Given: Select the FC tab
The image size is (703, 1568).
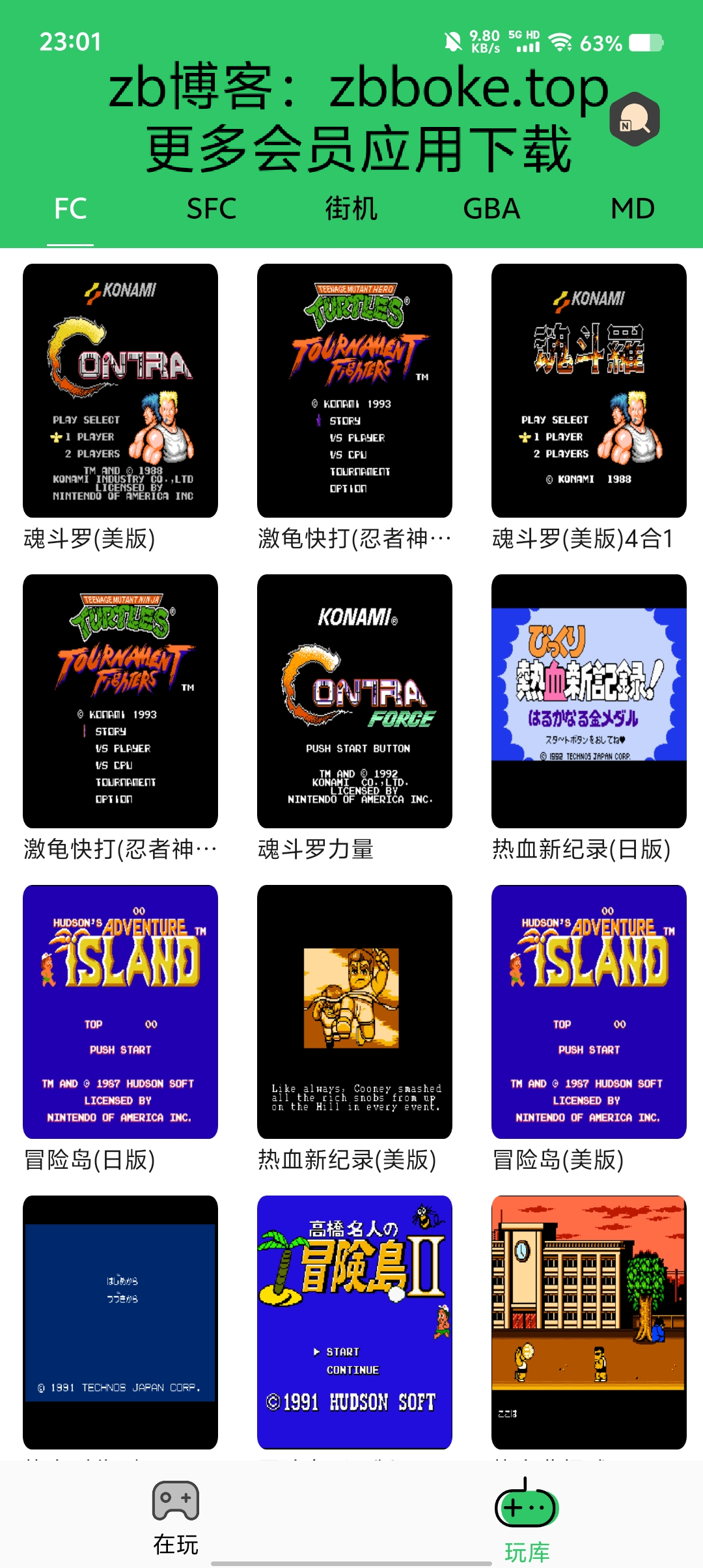Looking at the screenshot, I should click(70, 209).
